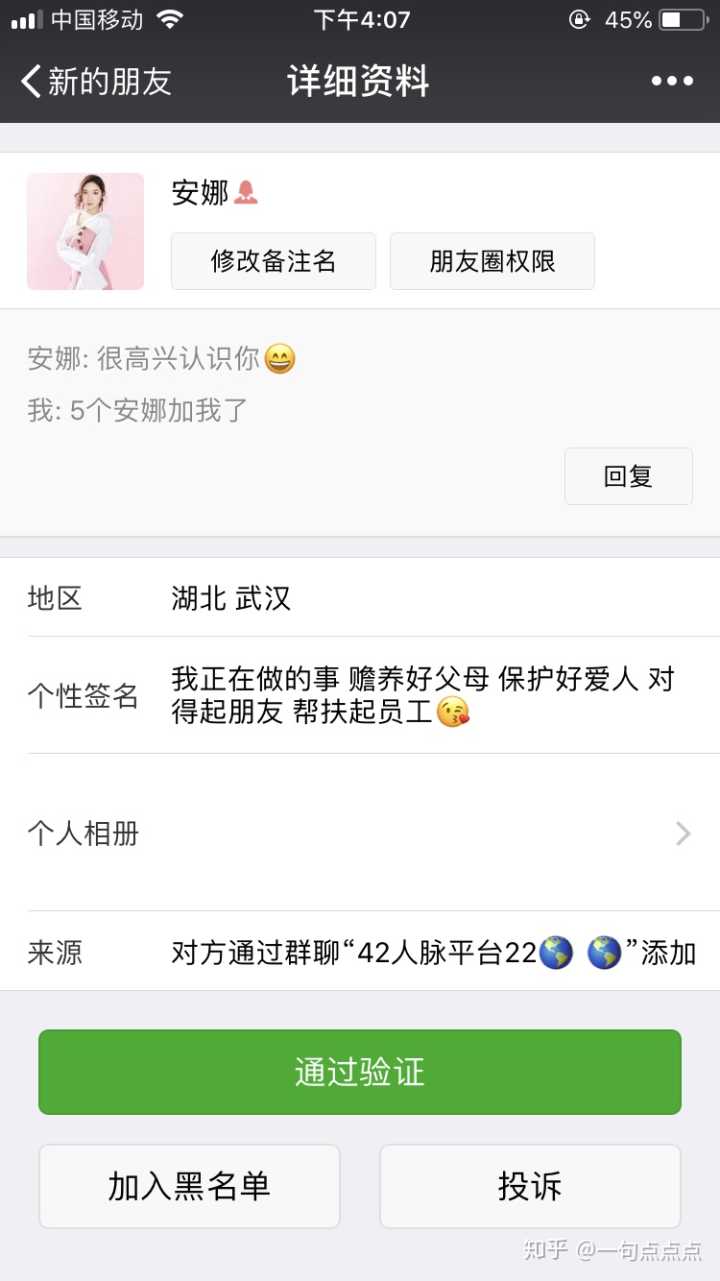Open the three-dot overflow menu
Viewport: 720px width, 1281px height.
pos(672,81)
